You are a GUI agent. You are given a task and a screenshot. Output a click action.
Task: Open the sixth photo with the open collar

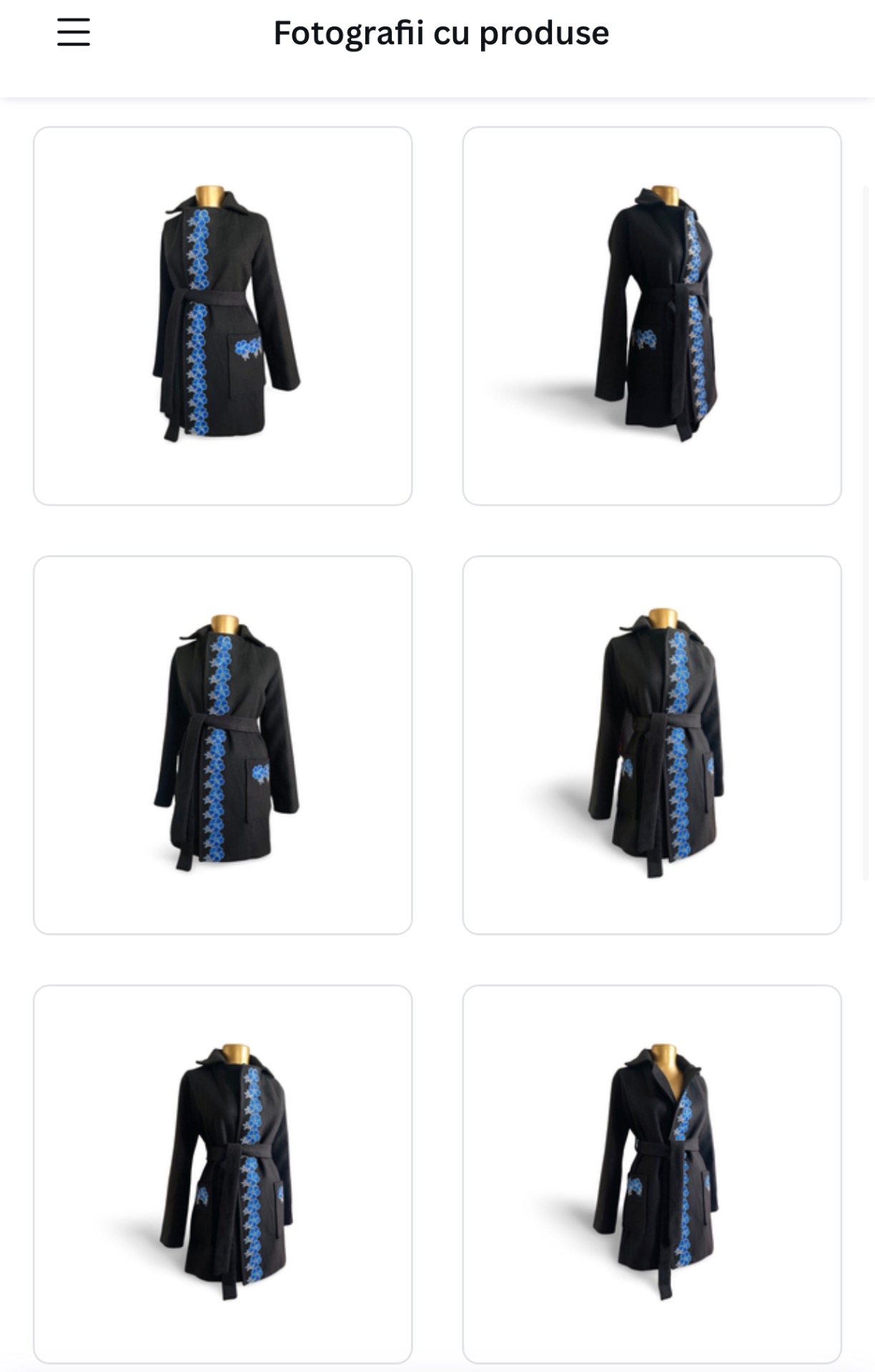pyautogui.click(x=652, y=1173)
